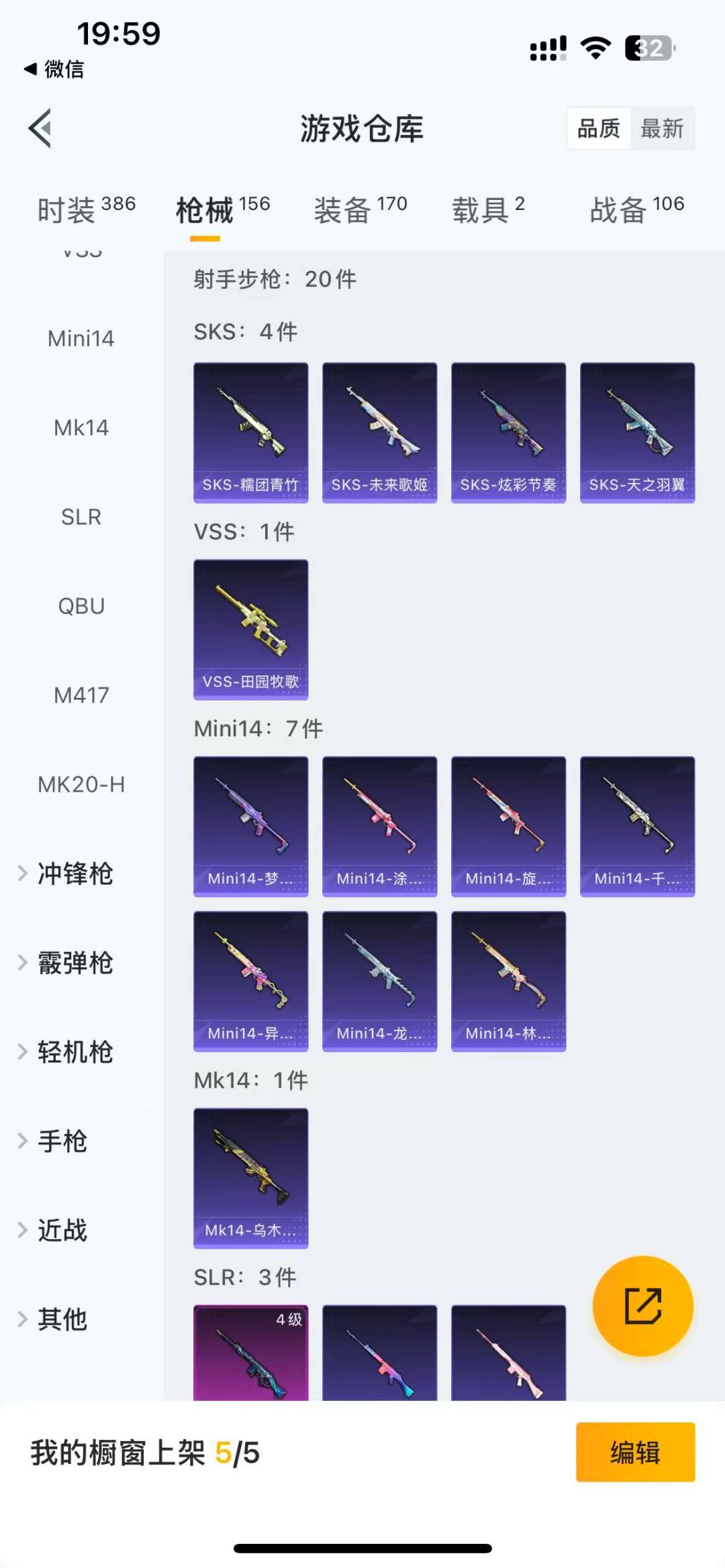Sort items by 品质
725x1568 pixels.
(x=598, y=128)
